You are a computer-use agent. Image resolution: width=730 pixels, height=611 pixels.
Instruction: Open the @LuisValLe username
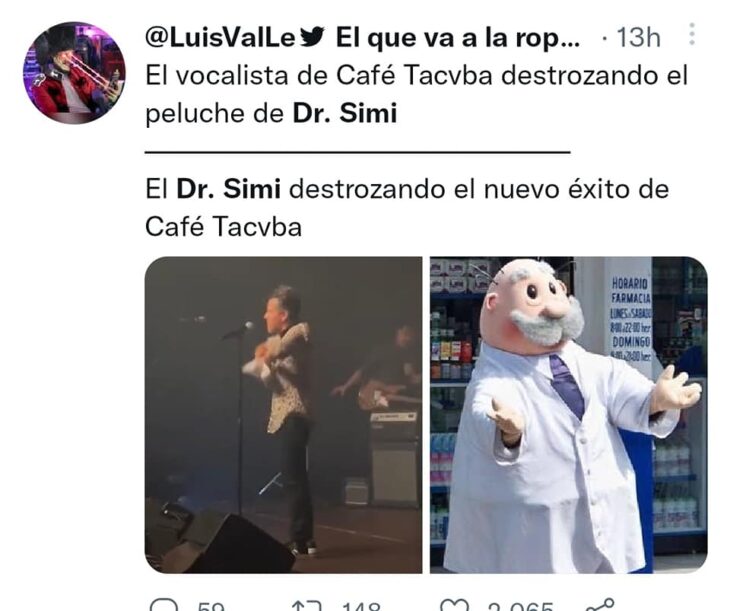pyautogui.click(x=220, y=37)
